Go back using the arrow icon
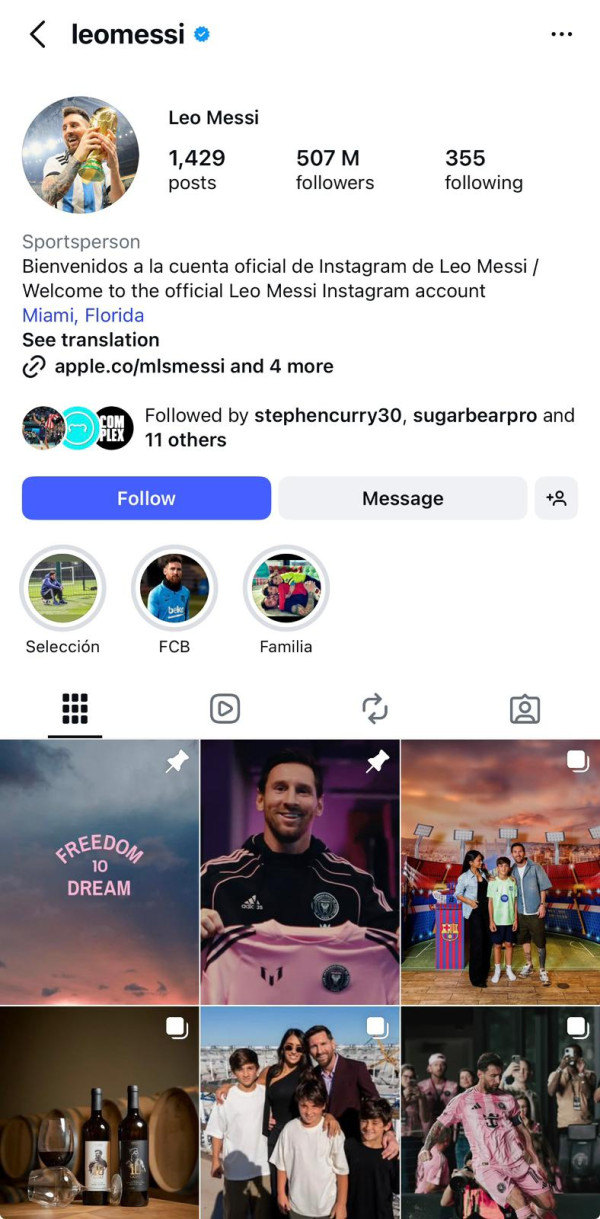The width and height of the screenshot is (600, 1219). 38,35
